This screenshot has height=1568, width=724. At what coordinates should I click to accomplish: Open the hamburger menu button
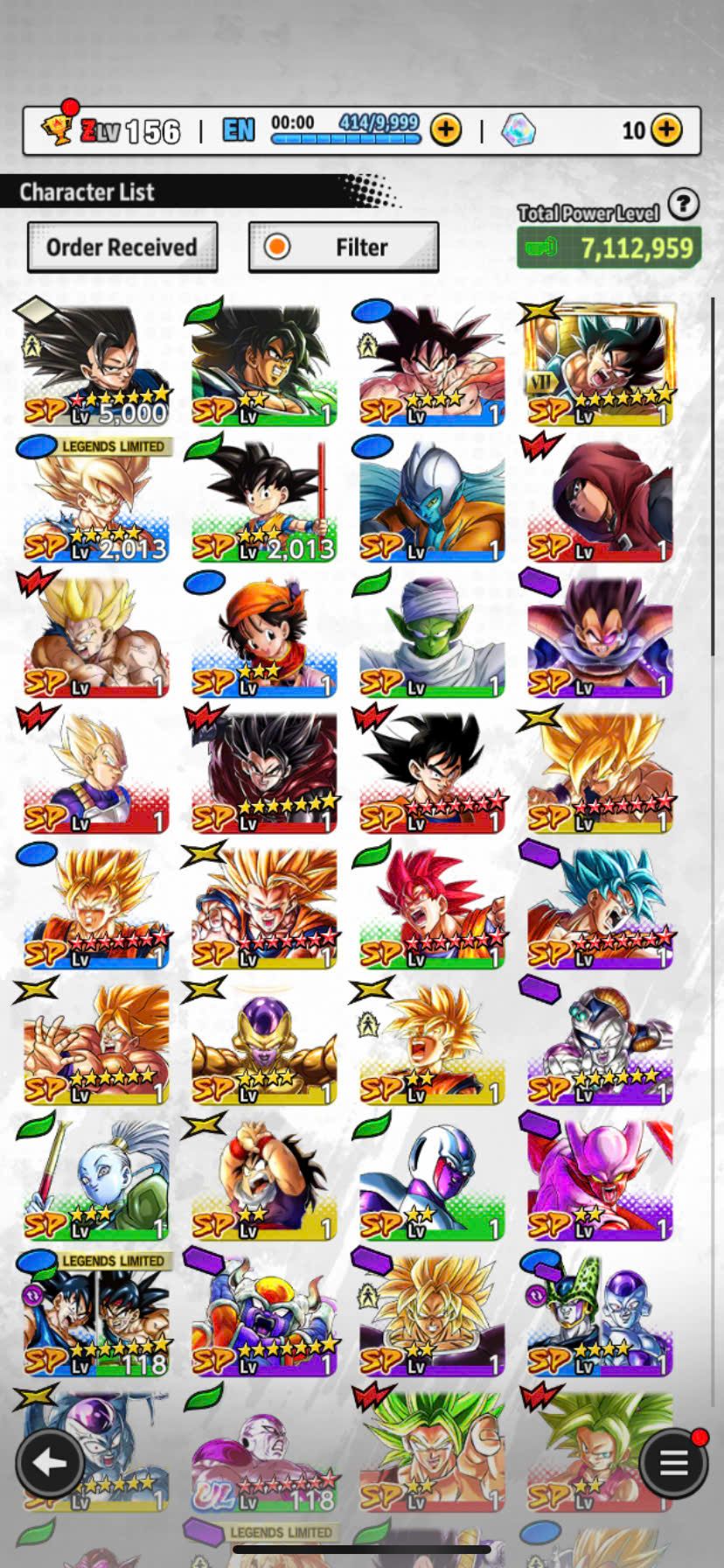pos(672,1462)
